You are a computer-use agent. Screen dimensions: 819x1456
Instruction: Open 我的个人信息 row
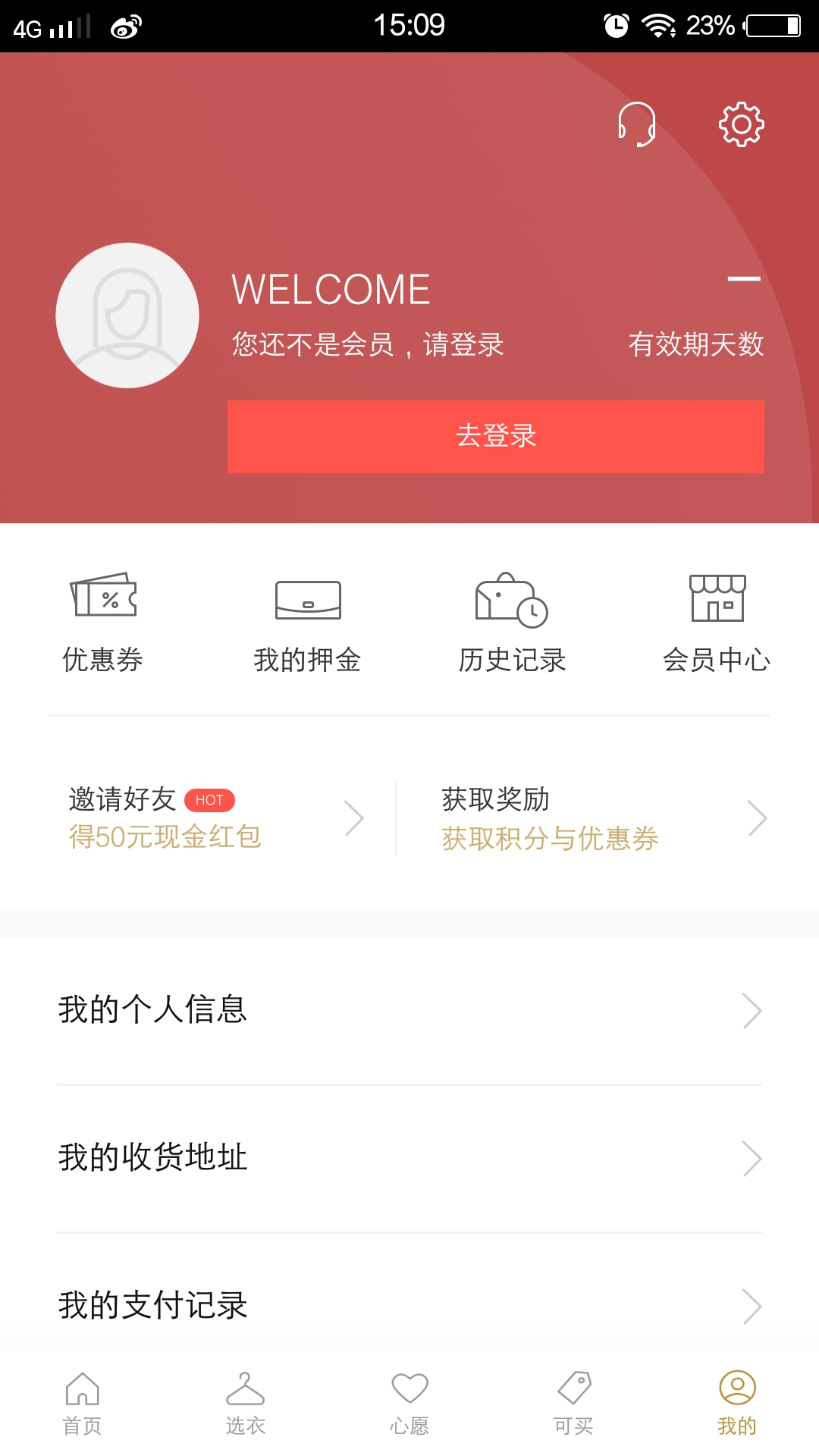(x=409, y=1010)
